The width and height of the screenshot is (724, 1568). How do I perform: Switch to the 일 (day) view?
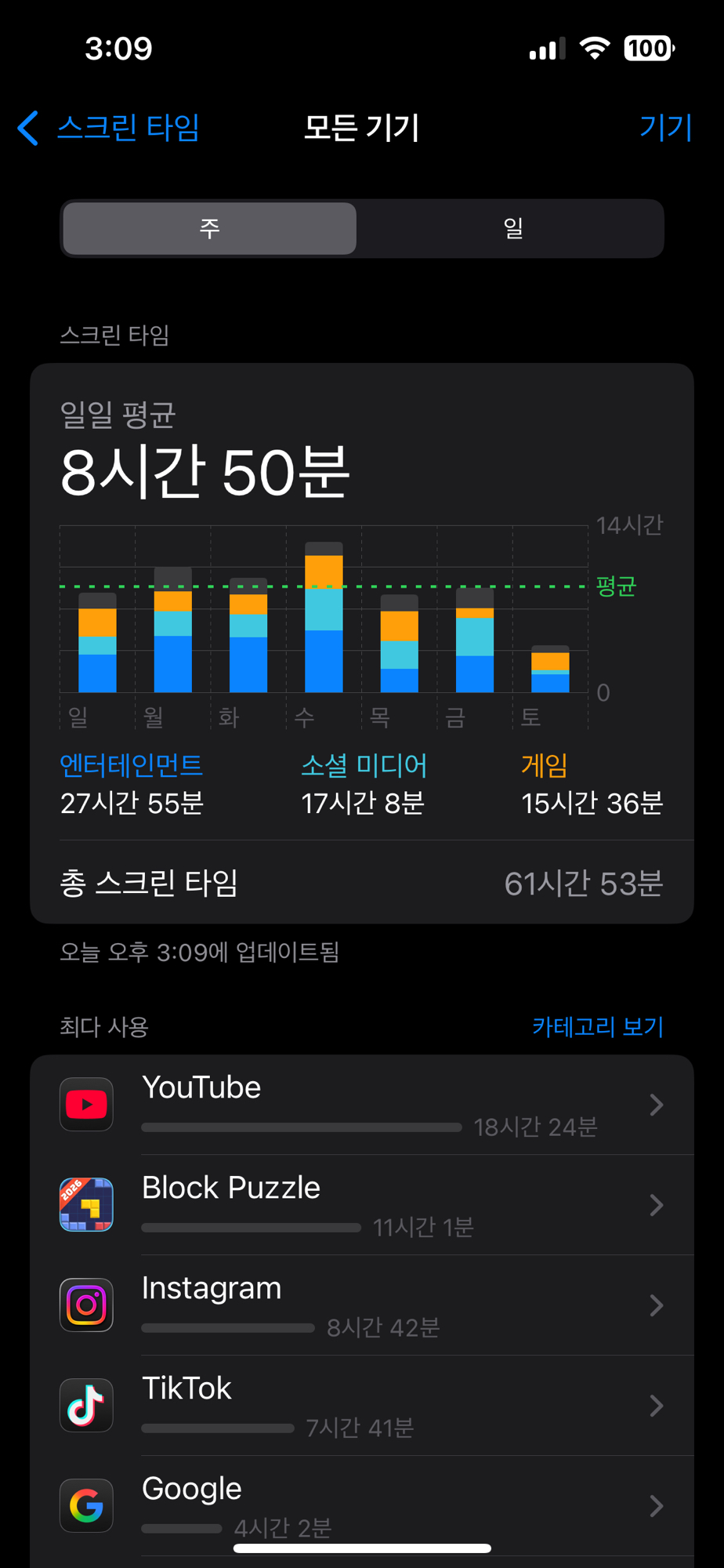[x=512, y=228]
